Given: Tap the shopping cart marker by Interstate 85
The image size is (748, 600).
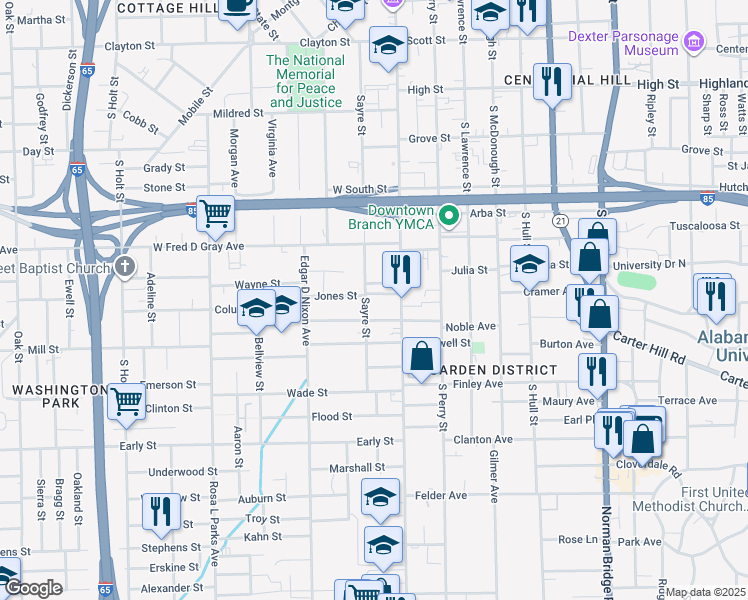Looking at the screenshot, I should tap(216, 213).
